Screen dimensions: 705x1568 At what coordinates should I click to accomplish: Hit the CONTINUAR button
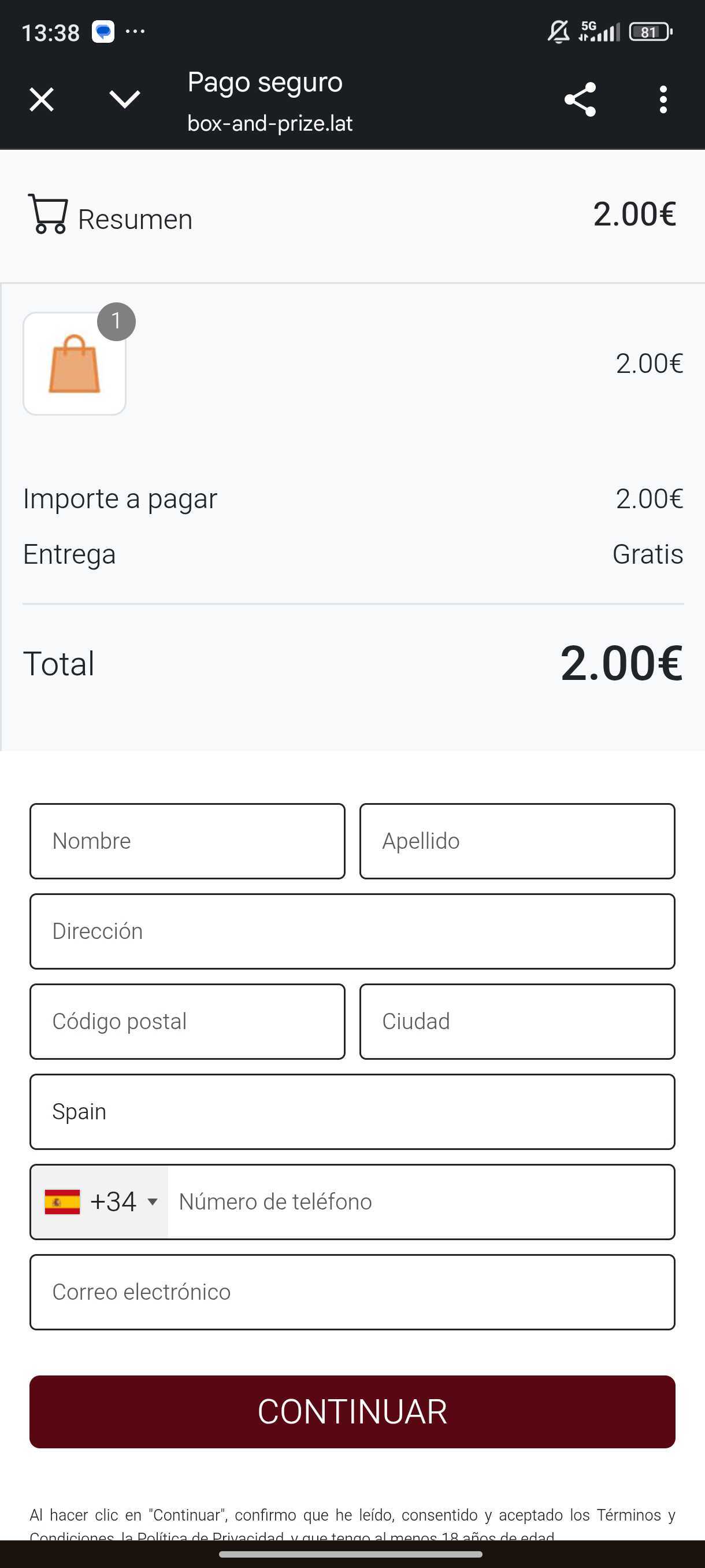point(352,1411)
